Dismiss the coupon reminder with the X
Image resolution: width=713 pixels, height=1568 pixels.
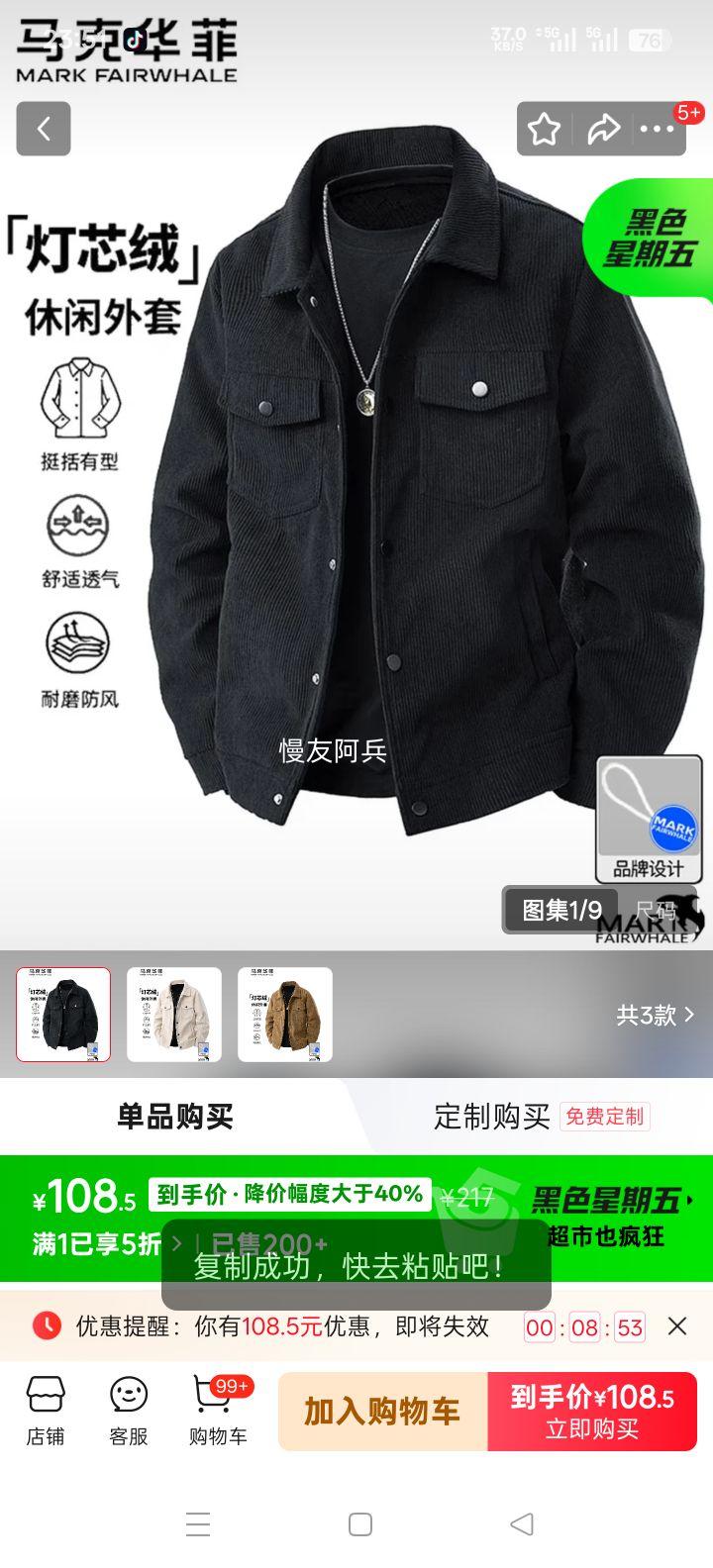click(x=678, y=1326)
